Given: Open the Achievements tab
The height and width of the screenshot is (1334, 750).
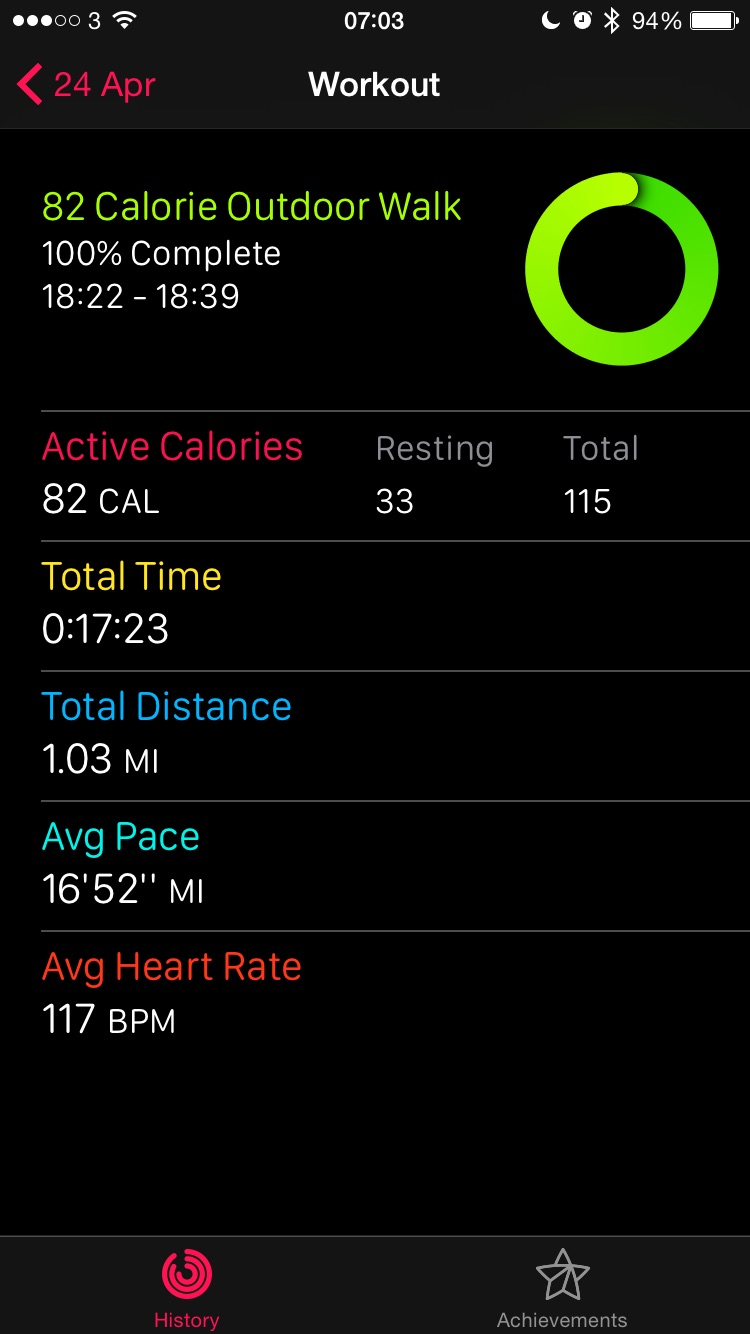Looking at the screenshot, I should click(562, 1289).
